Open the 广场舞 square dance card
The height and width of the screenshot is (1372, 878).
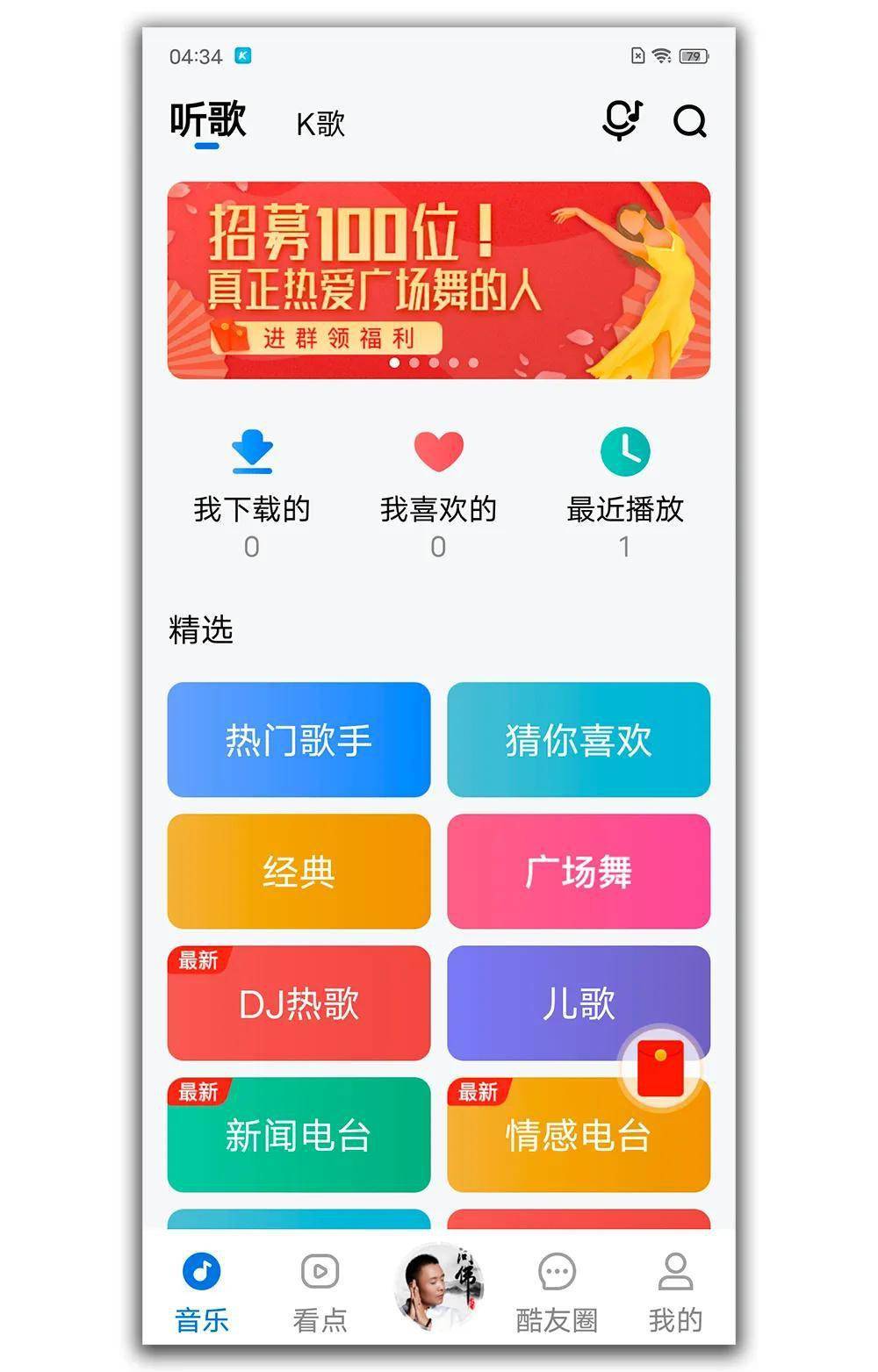coord(579,872)
